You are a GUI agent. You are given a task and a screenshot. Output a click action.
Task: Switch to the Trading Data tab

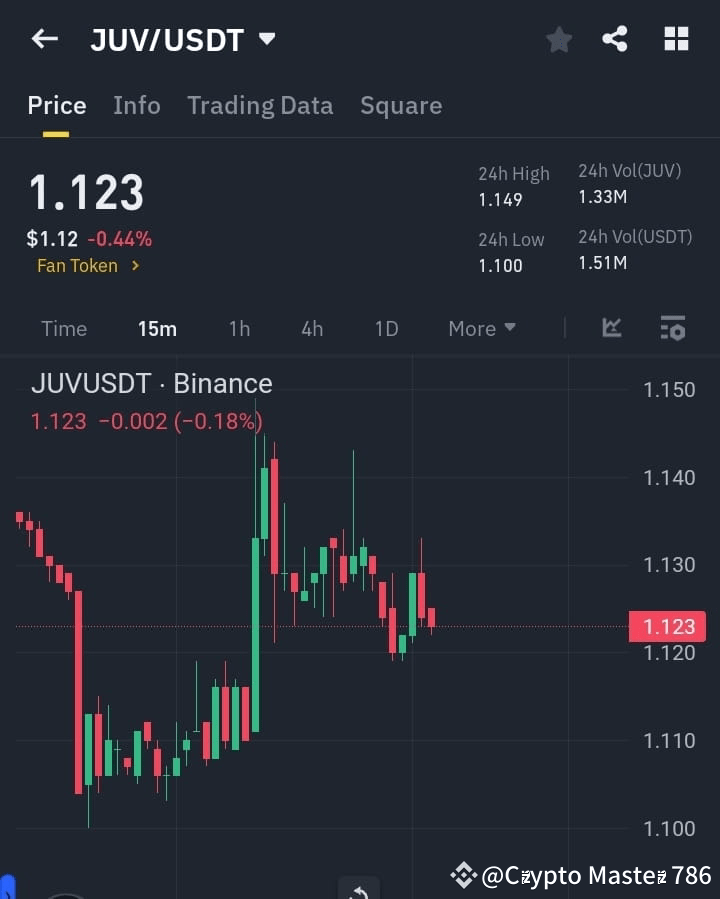pos(260,105)
